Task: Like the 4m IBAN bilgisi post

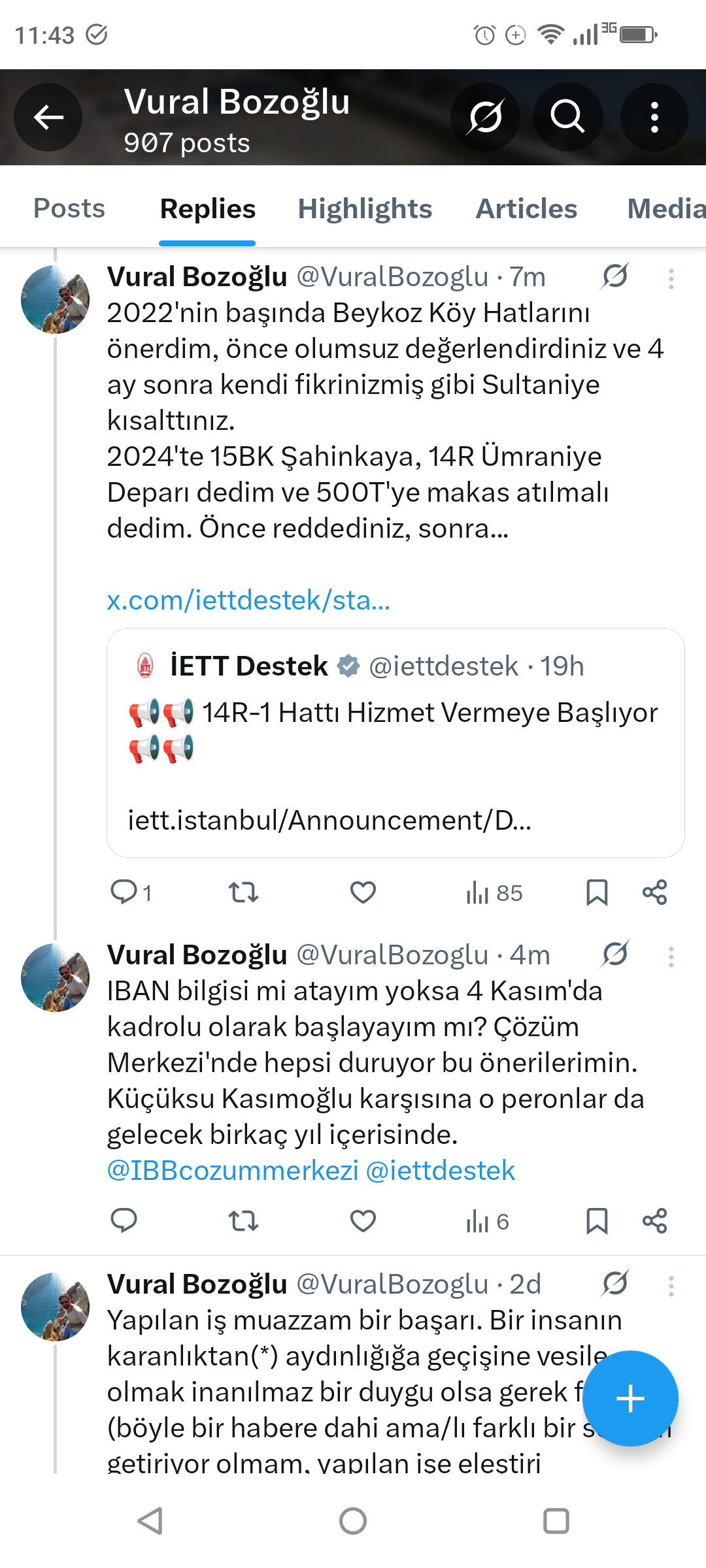Action: click(363, 1220)
